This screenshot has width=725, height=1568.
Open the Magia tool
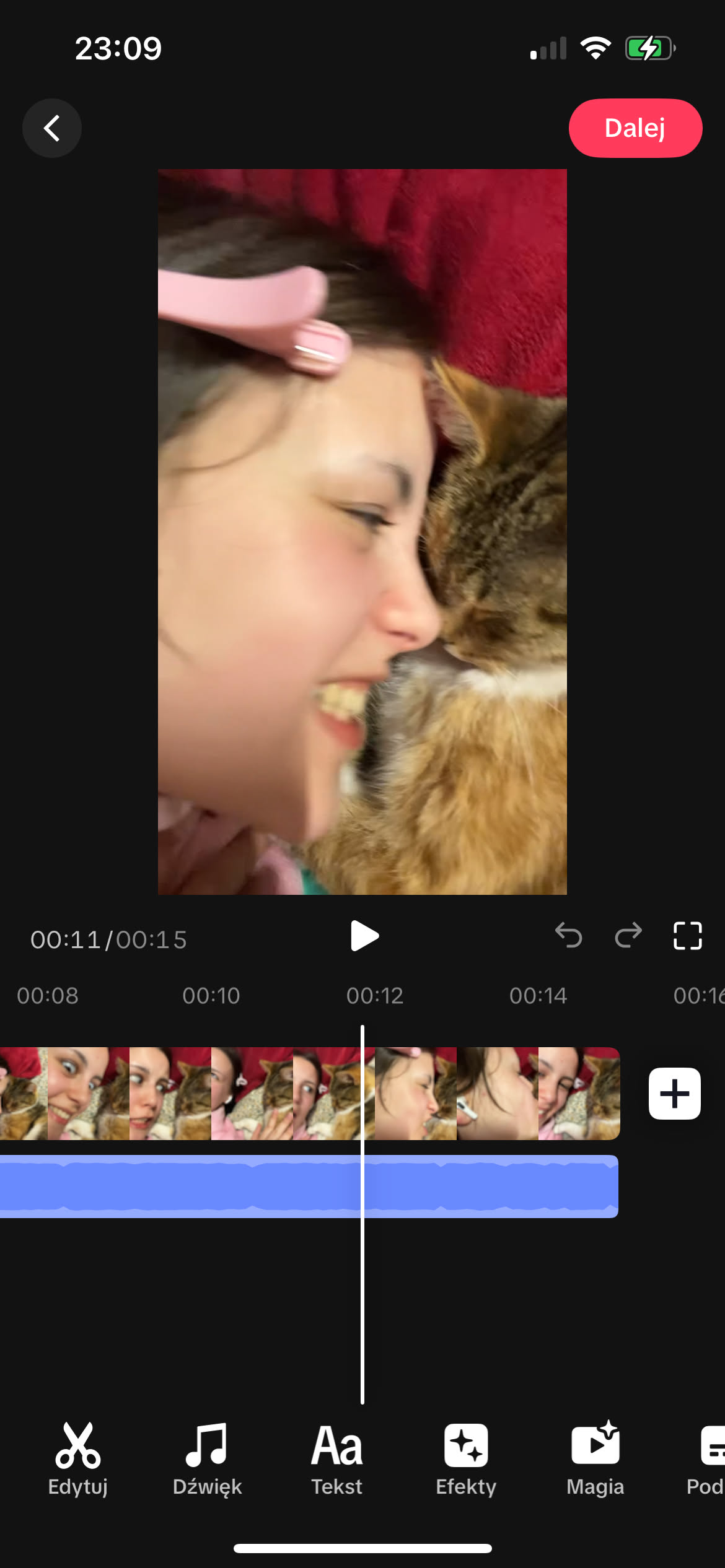(x=595, y=1458)
